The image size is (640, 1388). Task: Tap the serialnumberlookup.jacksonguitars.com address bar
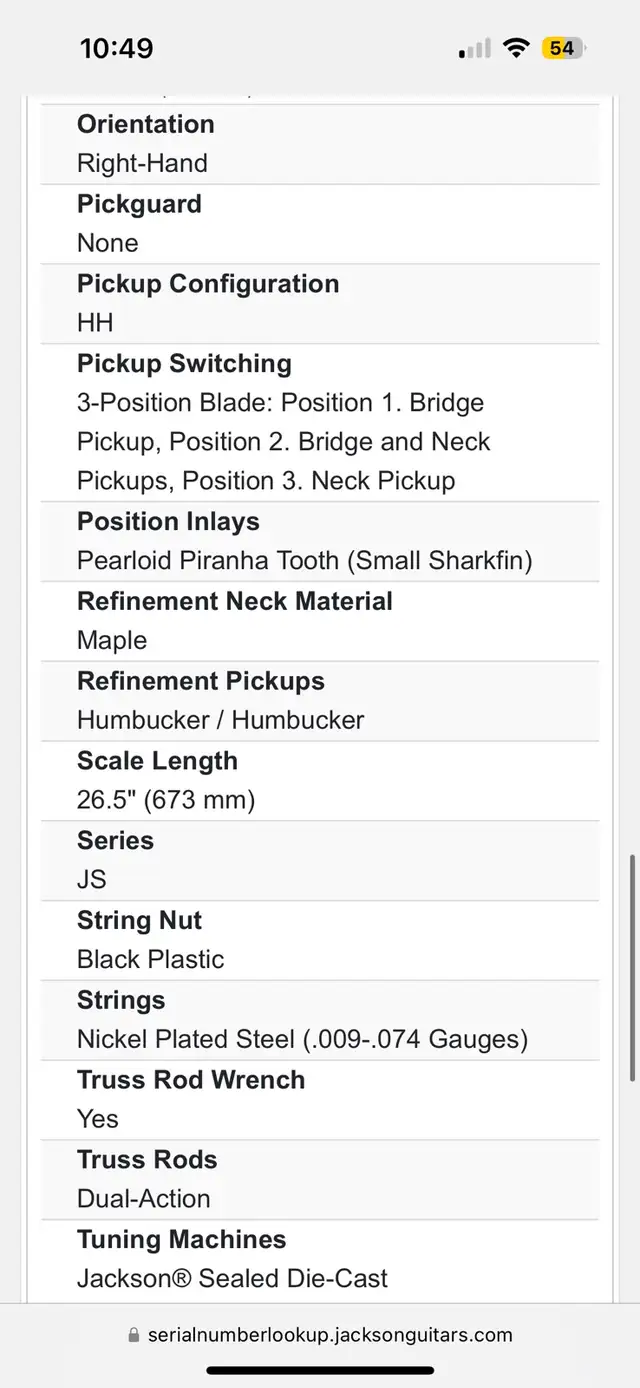320,1334
